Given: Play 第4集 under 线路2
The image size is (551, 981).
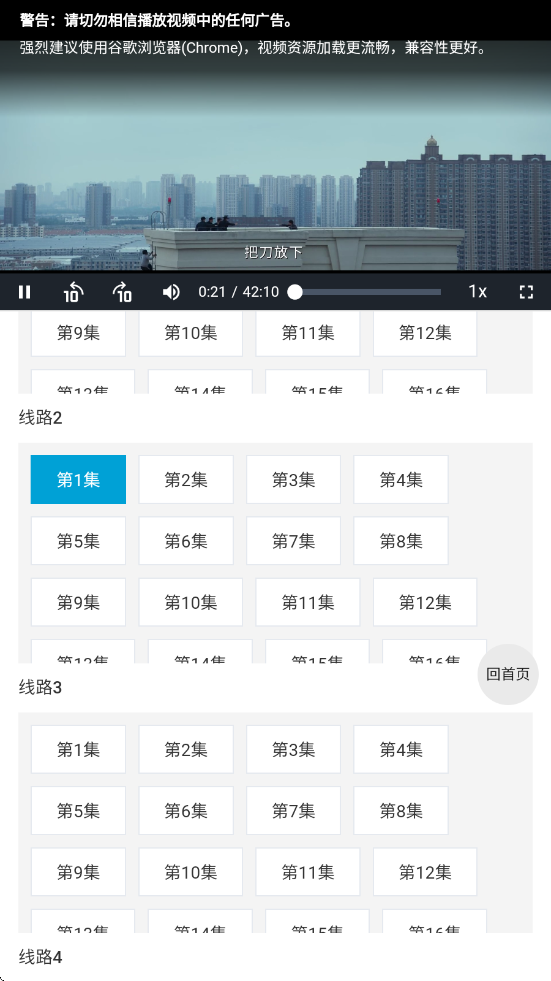Looking at the screenshot, I should pos(401,480).
